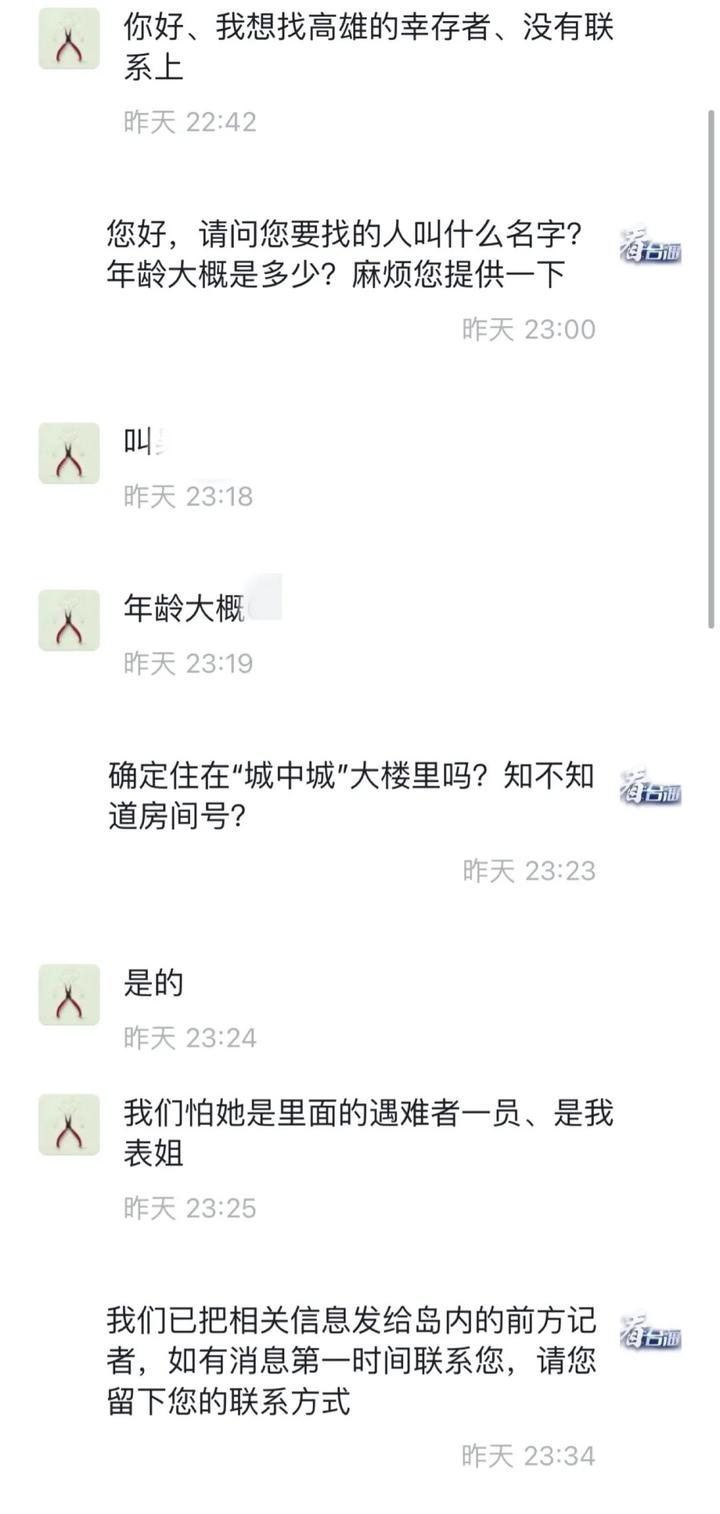Tap 看台海 avatar beside '我们已把相关信息' reply
The height and width of the screenshot is (1514, 720).
coord(650,1333)
